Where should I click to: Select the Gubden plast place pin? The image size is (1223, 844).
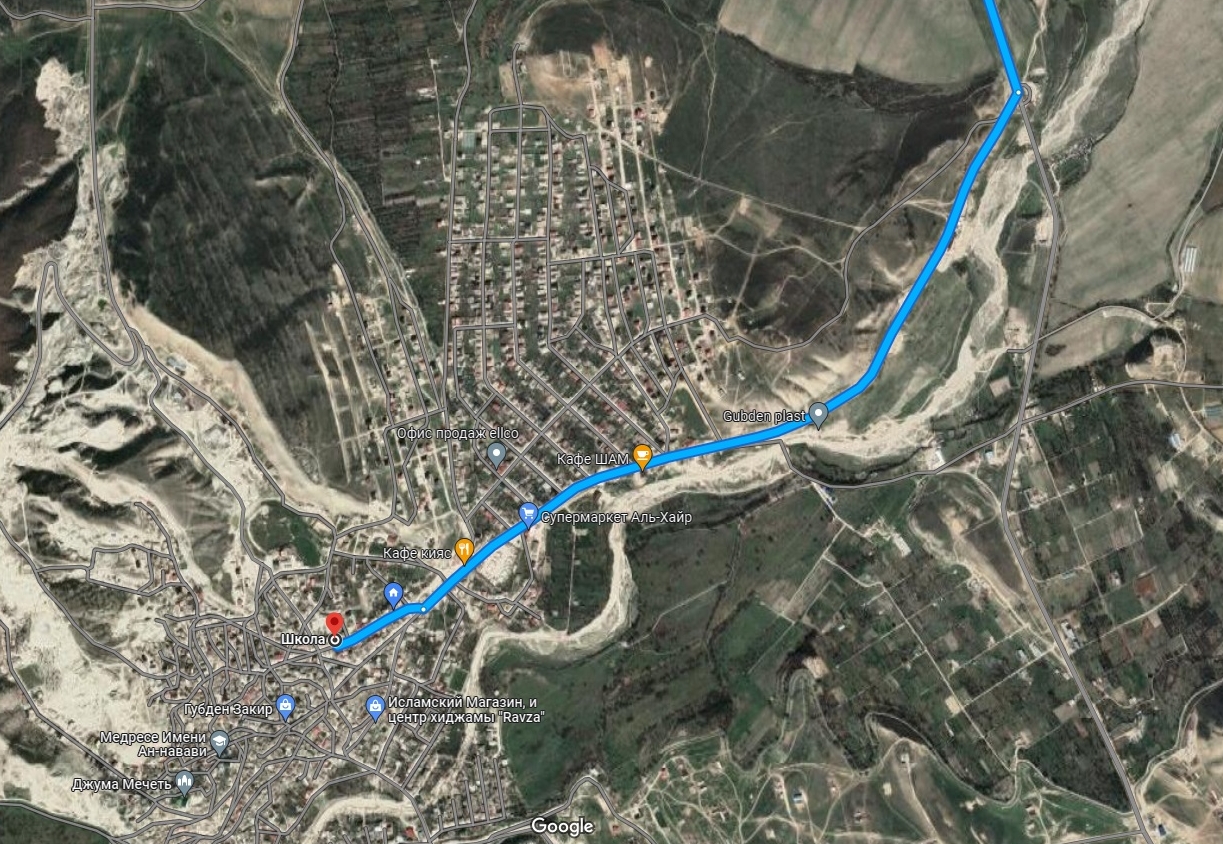818,412
